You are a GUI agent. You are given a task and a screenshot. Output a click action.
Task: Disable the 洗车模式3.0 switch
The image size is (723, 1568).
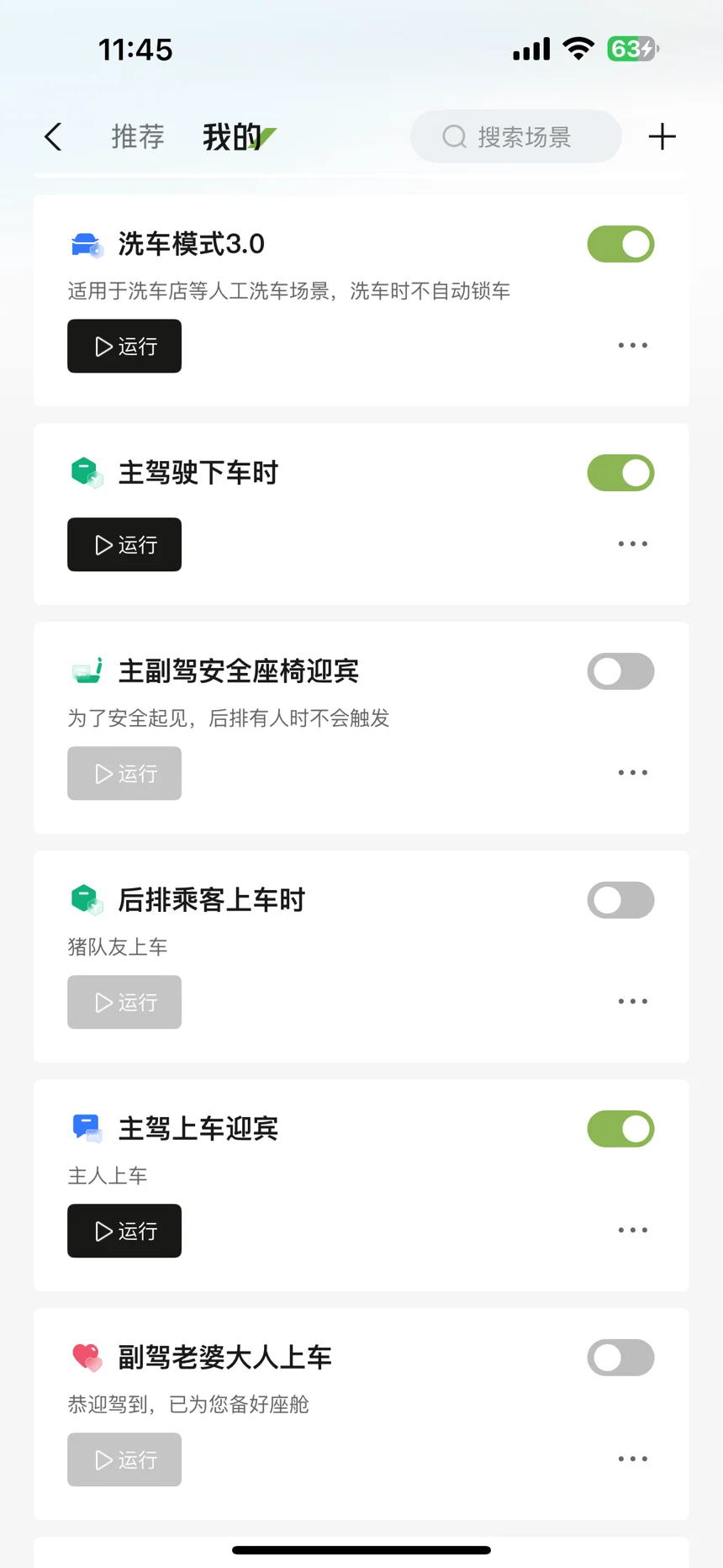pyautogui.click(x=620, y=244)
